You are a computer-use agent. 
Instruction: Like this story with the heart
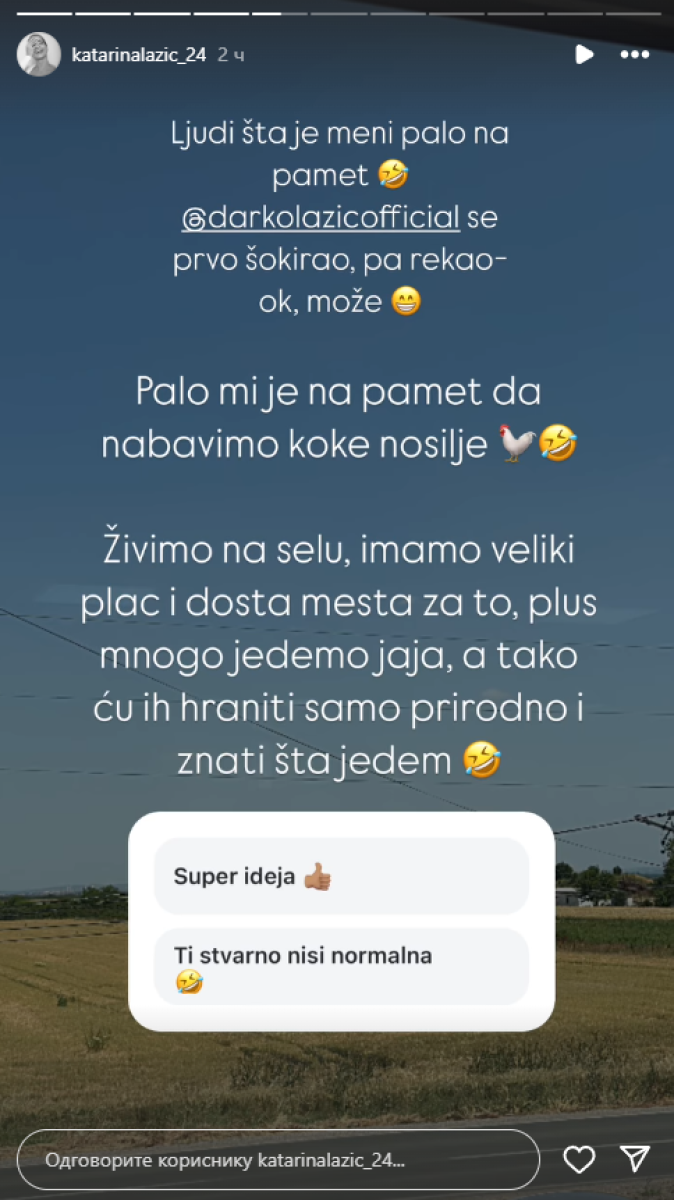tap(579, 1159)
